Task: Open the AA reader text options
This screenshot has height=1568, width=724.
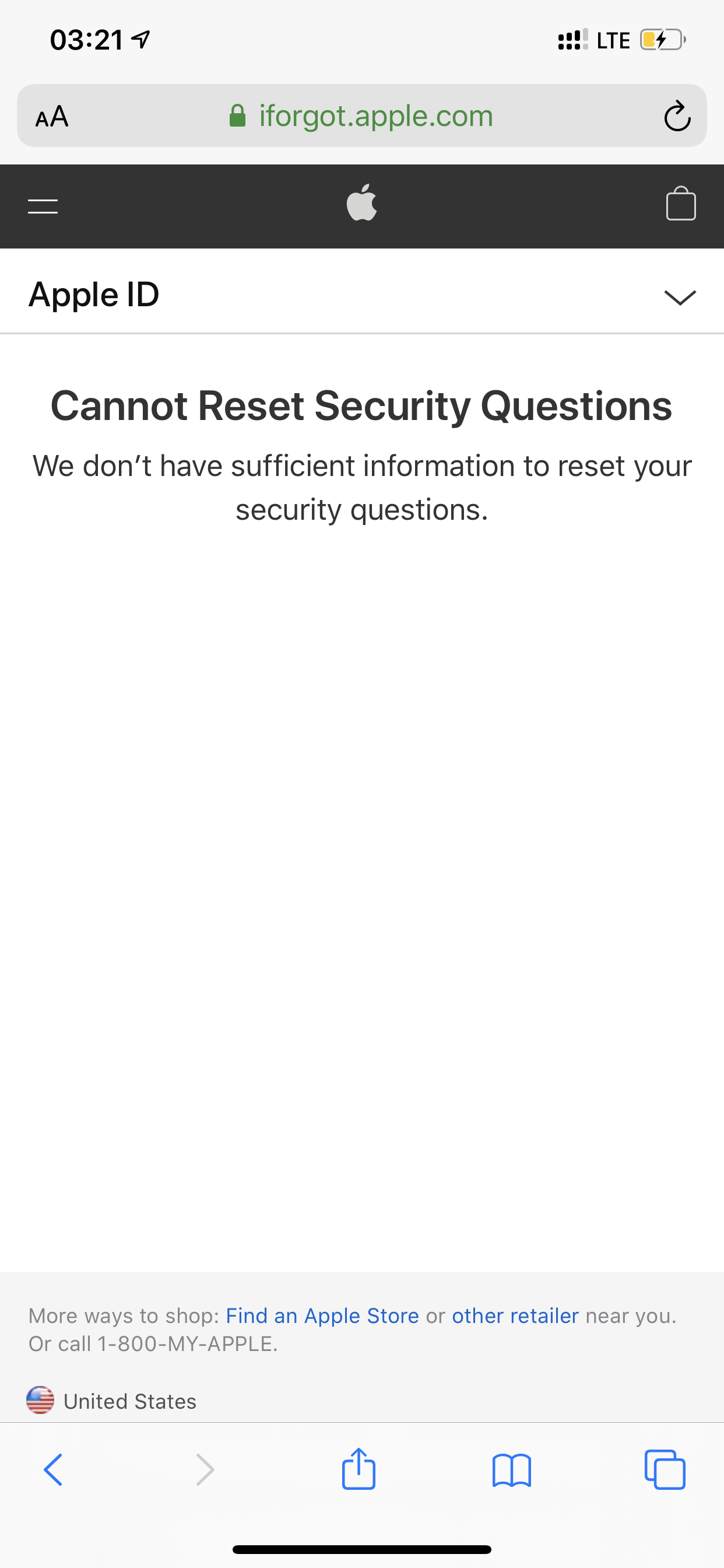Action: coord(52,116)
